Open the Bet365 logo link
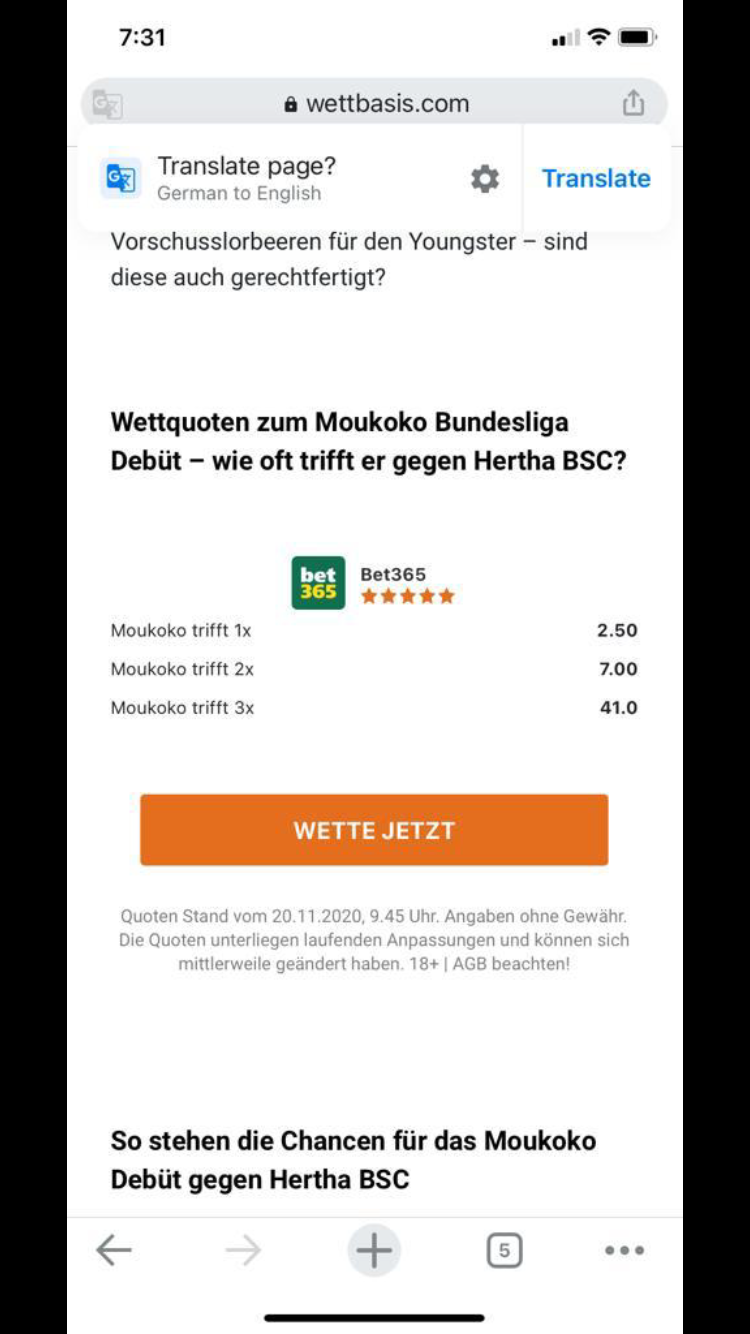The image size is (750, 1334). point(318,583)
